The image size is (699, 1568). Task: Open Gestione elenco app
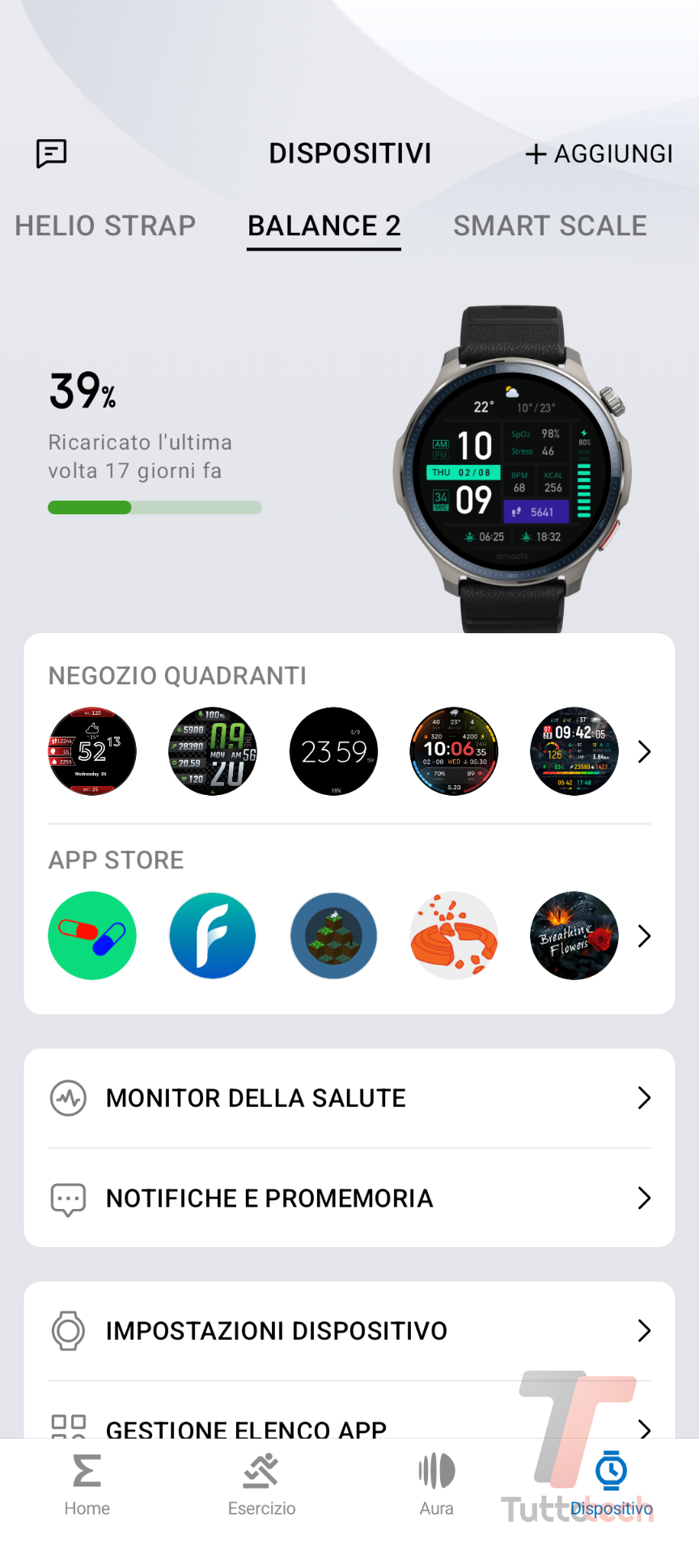pyautogui.click(x=349, y=1426)
